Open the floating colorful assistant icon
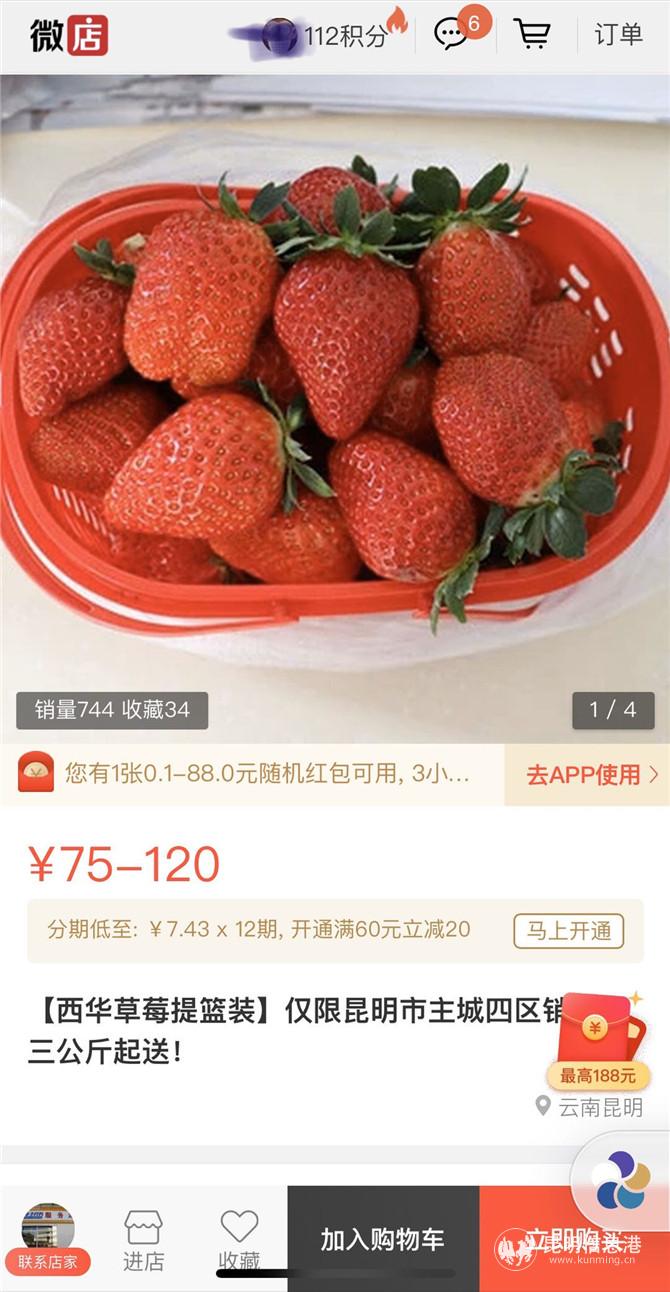 (622, 1180)
